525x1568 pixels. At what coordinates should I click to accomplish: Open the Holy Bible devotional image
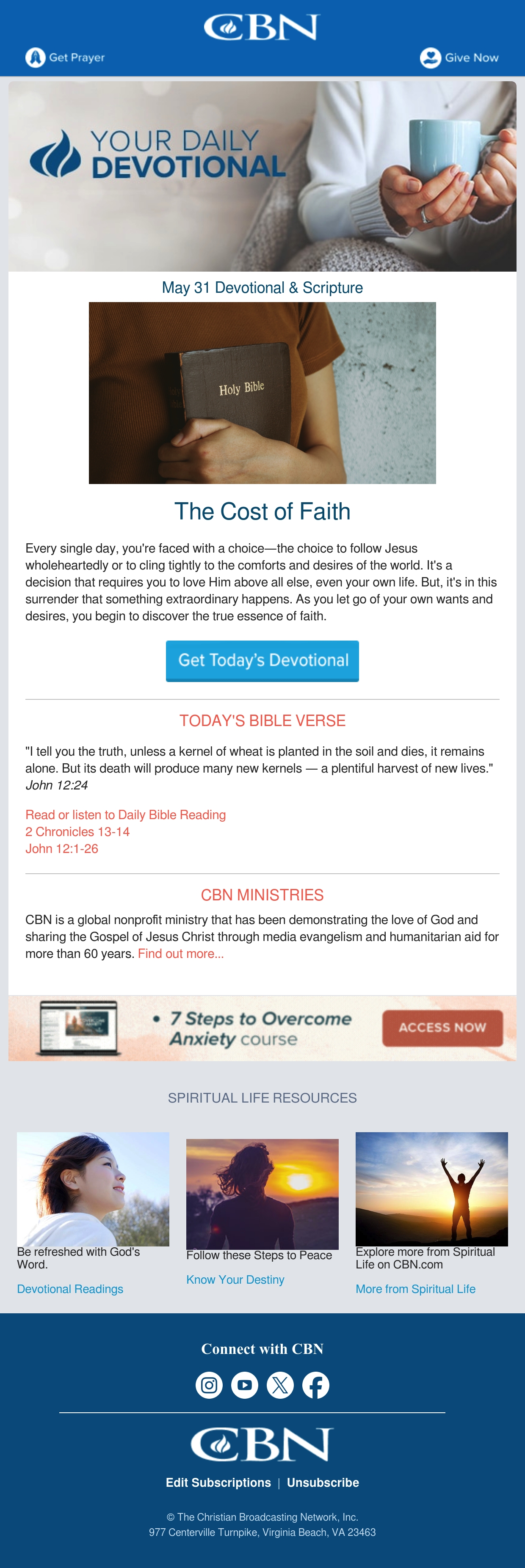(x=262, y=393)
